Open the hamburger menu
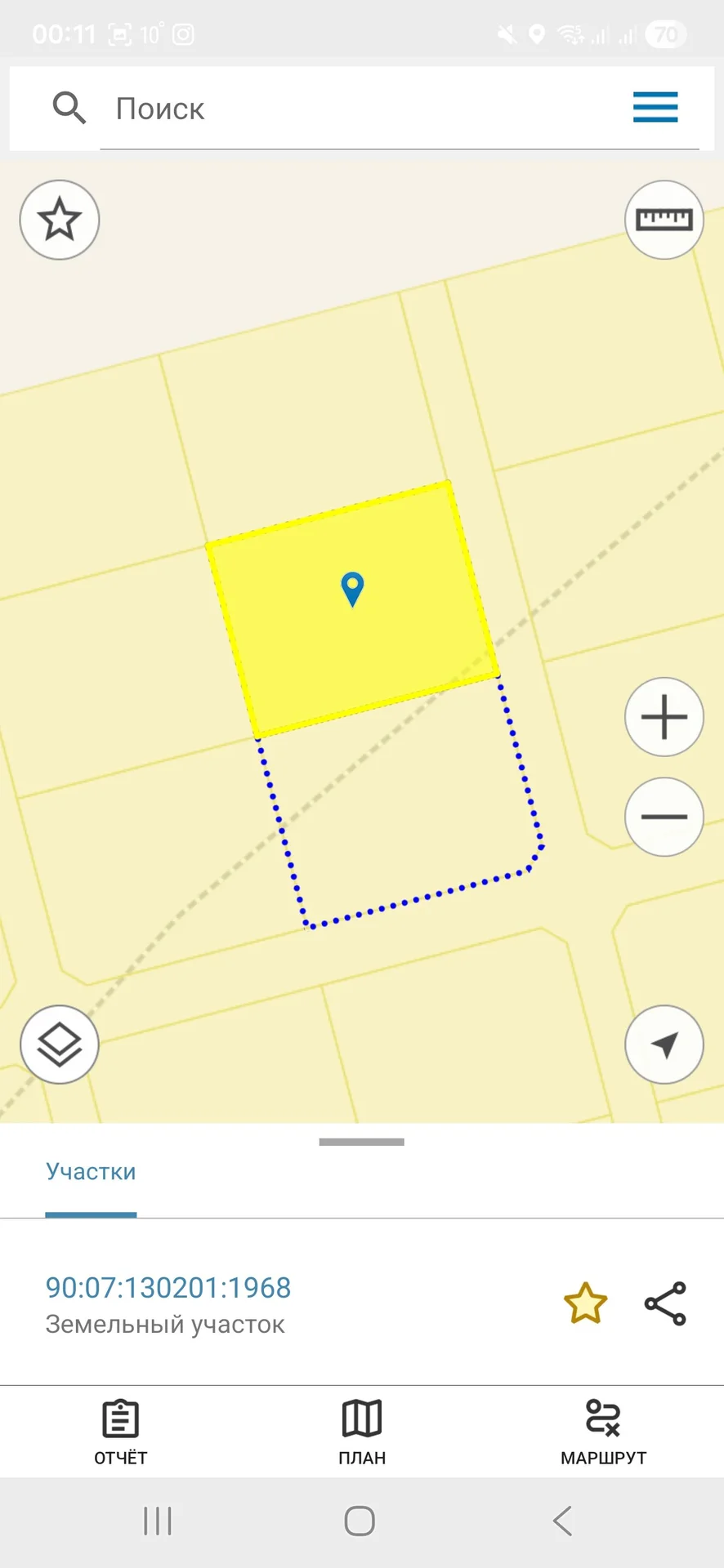Screen dimensions: 724x1568 (x=655, y=107)
